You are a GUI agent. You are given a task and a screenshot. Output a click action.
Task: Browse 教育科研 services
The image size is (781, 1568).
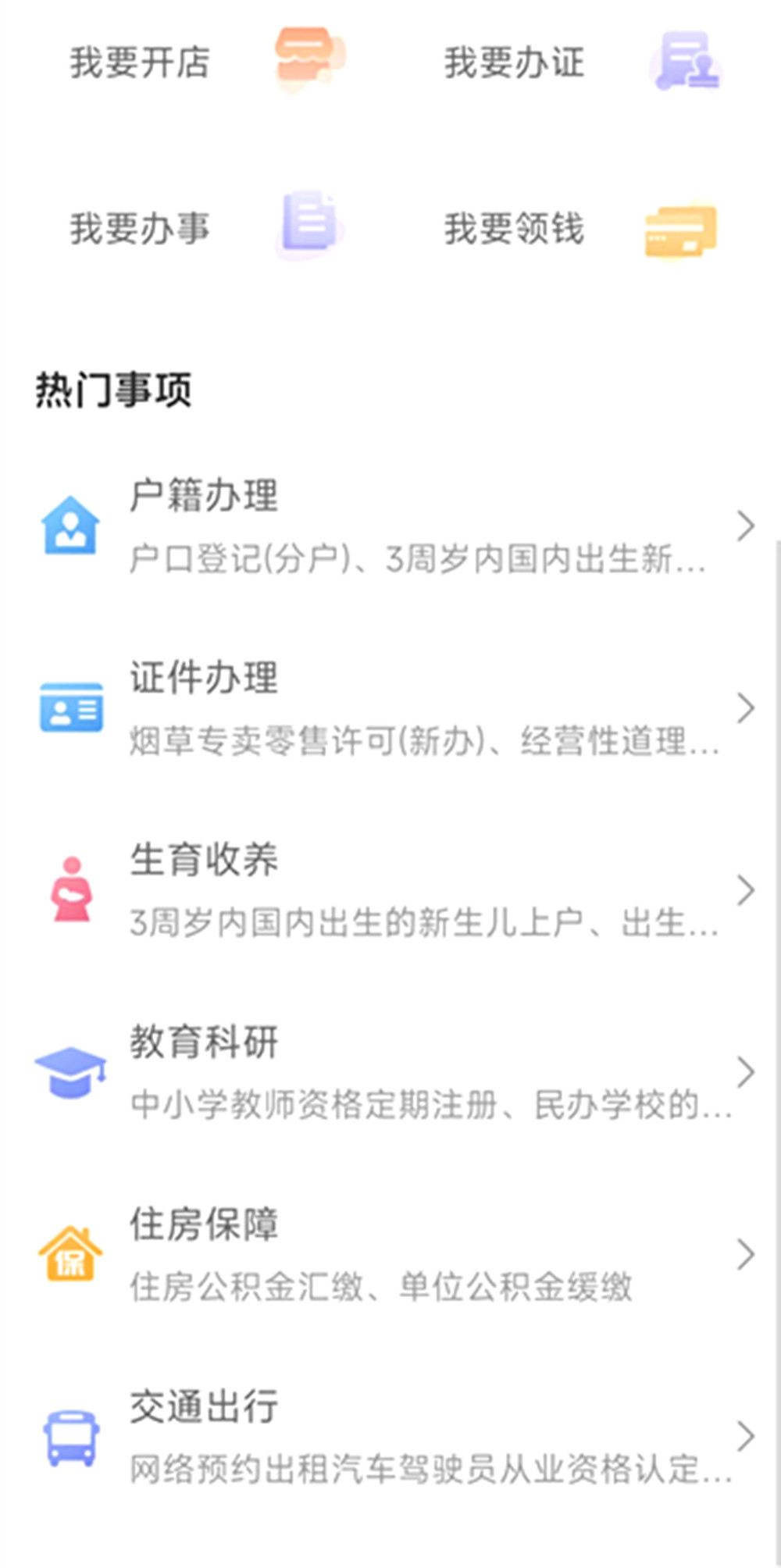pyautogui.click(x=390, y=1072)
